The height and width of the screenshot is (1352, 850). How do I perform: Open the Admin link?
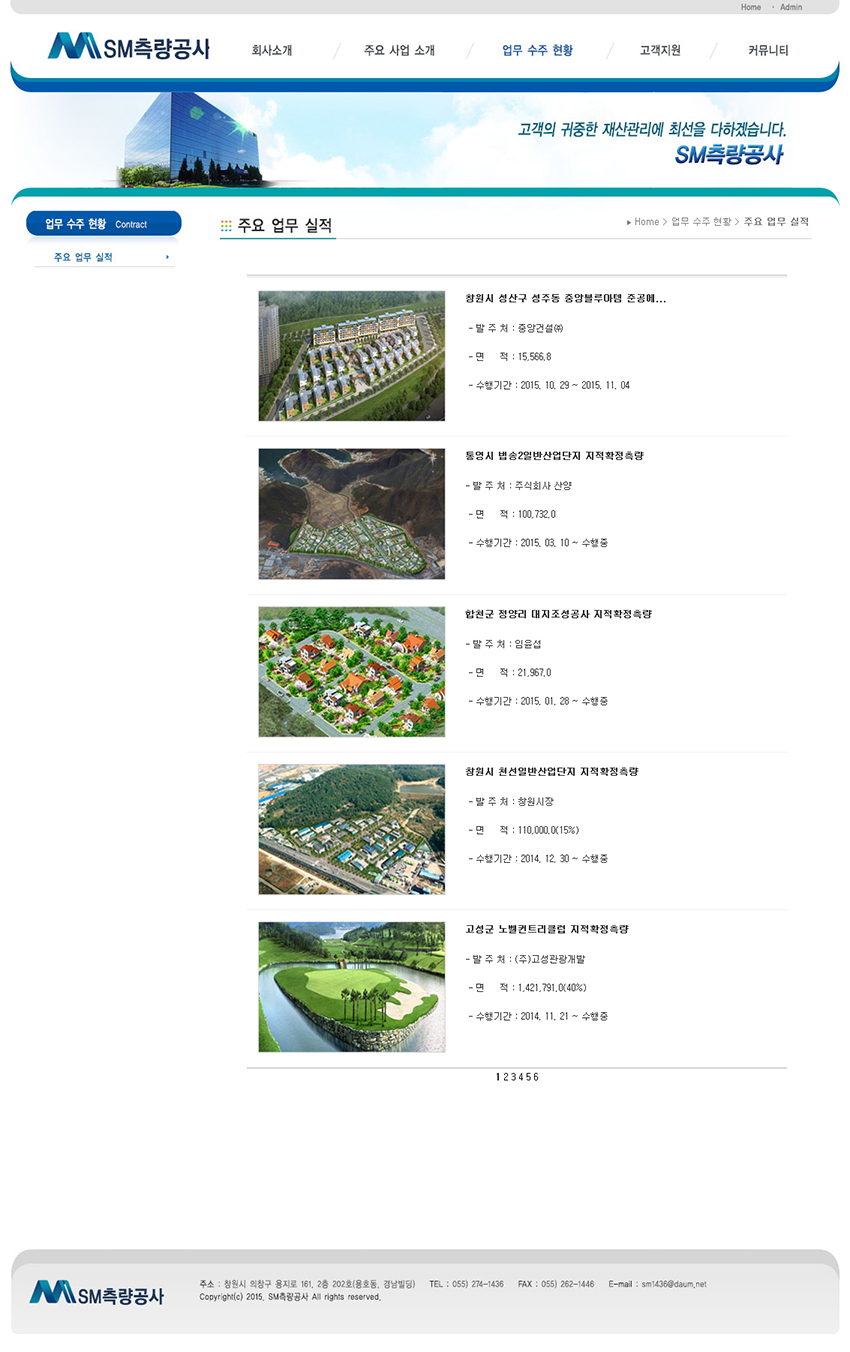pos(790,7)
